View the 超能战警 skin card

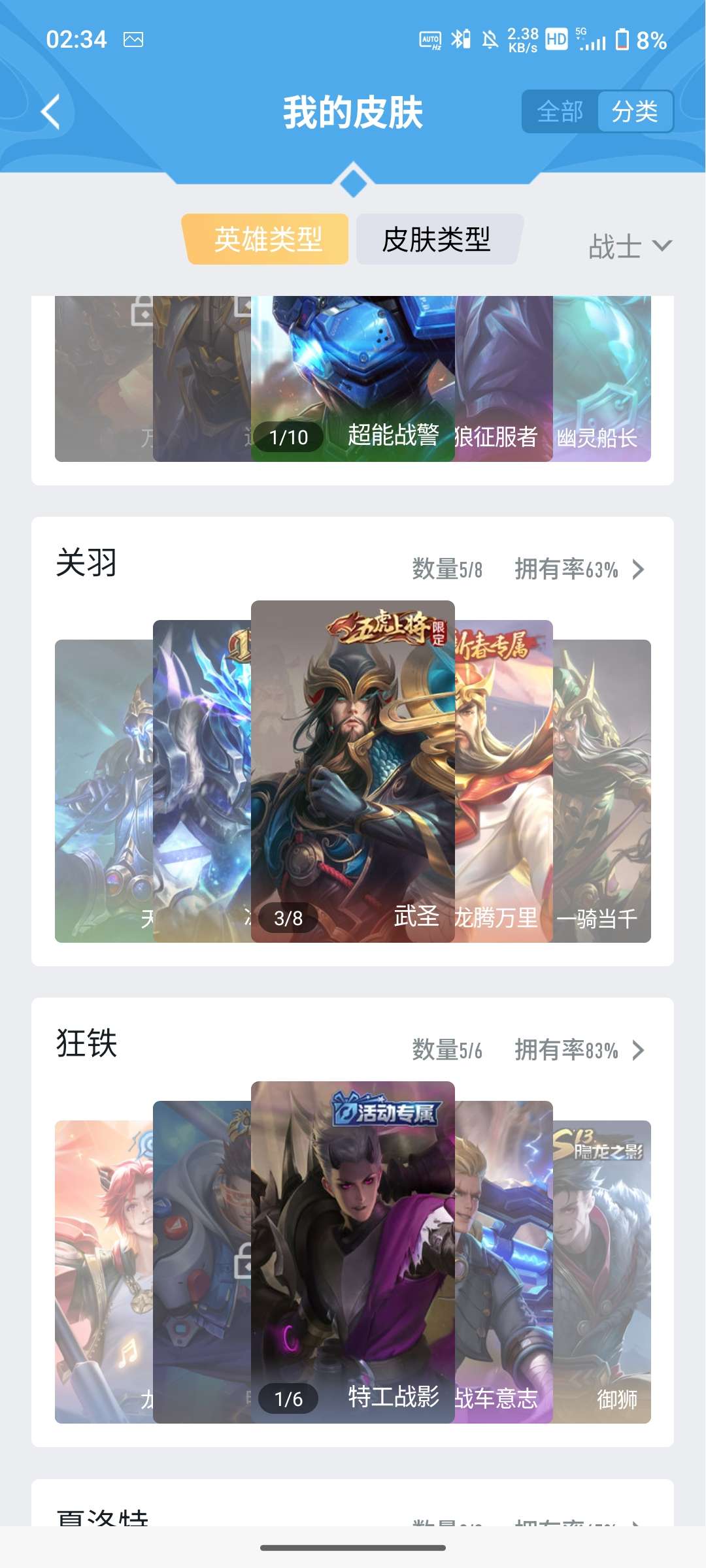coord(353,379)
